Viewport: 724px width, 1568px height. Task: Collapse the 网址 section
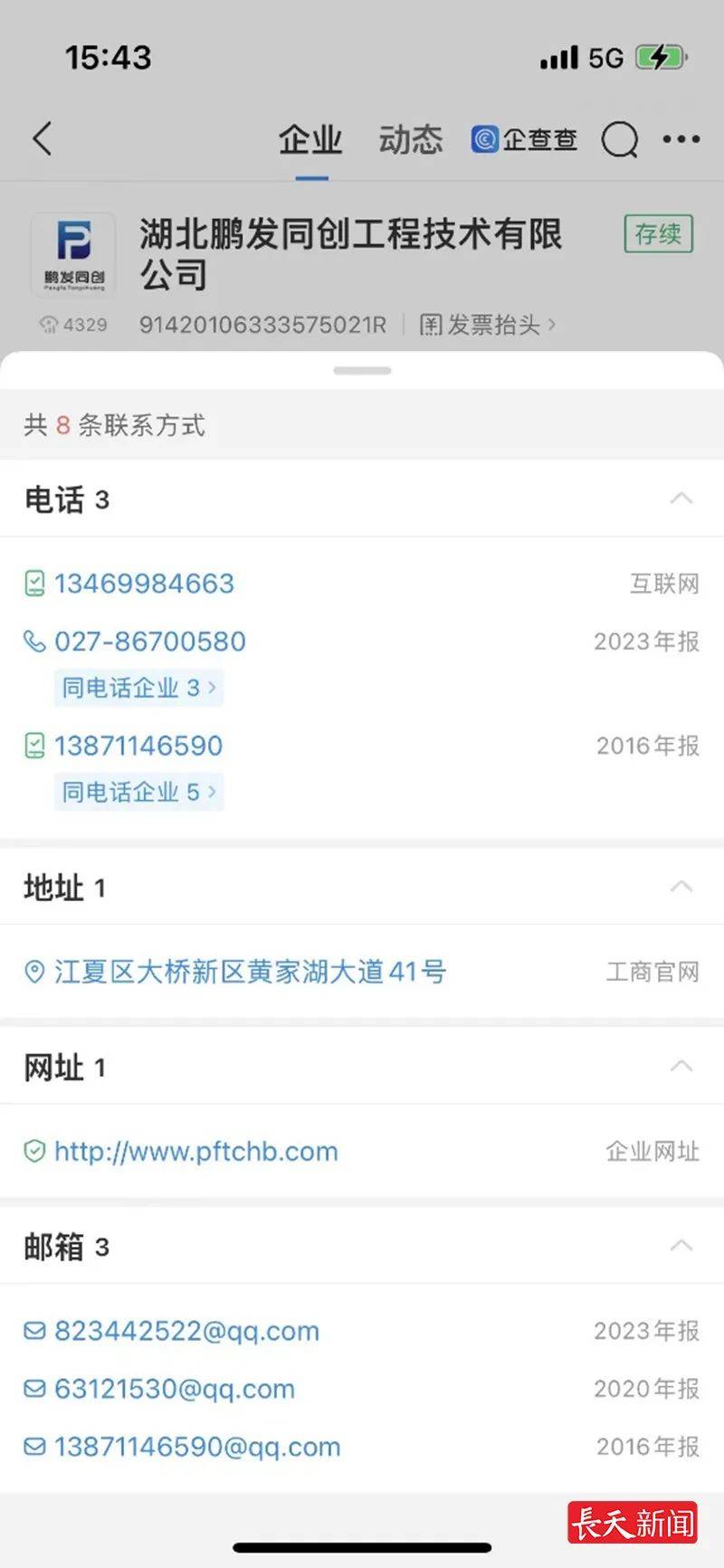click(x=681, y=1067)
